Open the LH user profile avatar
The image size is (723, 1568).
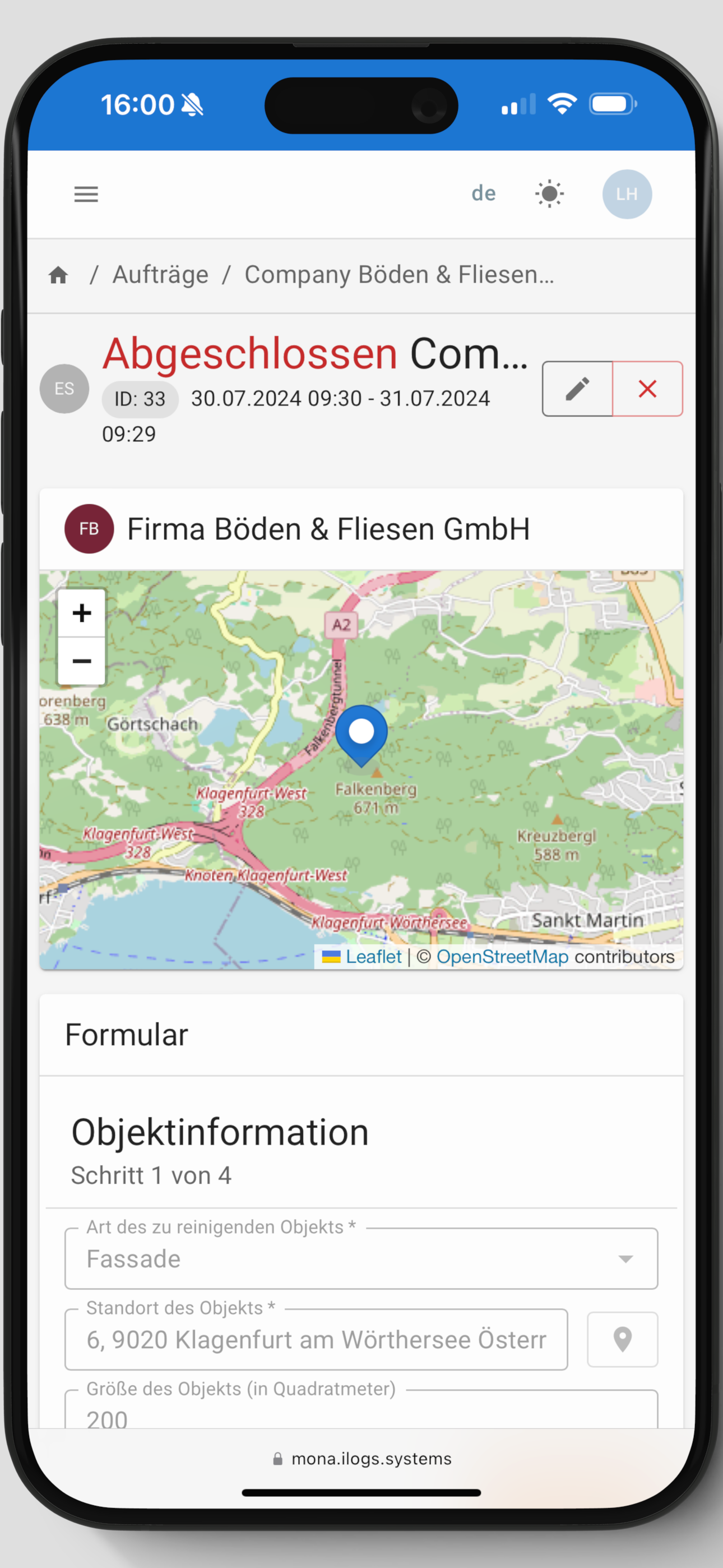626,194
